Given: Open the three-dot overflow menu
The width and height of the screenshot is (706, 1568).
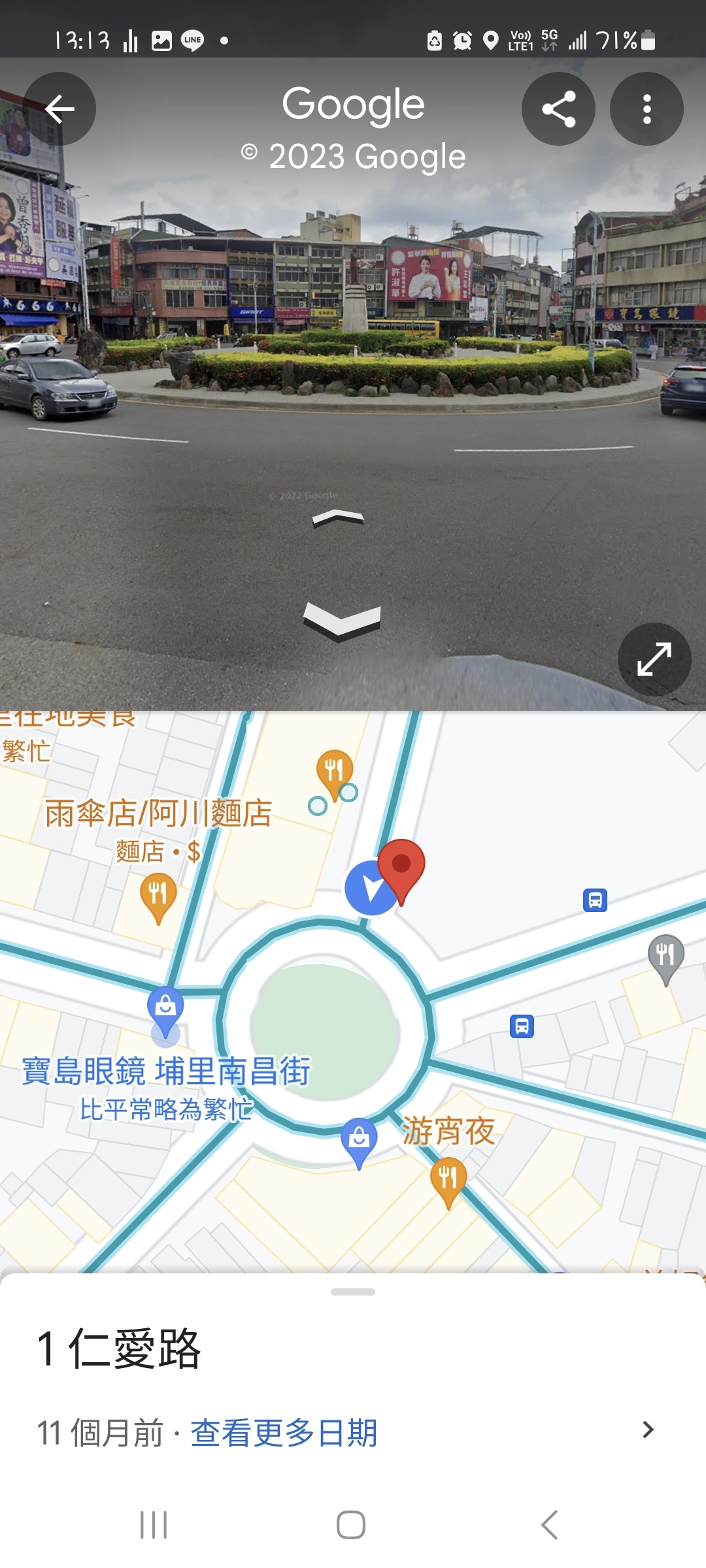Looking at the screenshot, I should (x=647, y=108).
